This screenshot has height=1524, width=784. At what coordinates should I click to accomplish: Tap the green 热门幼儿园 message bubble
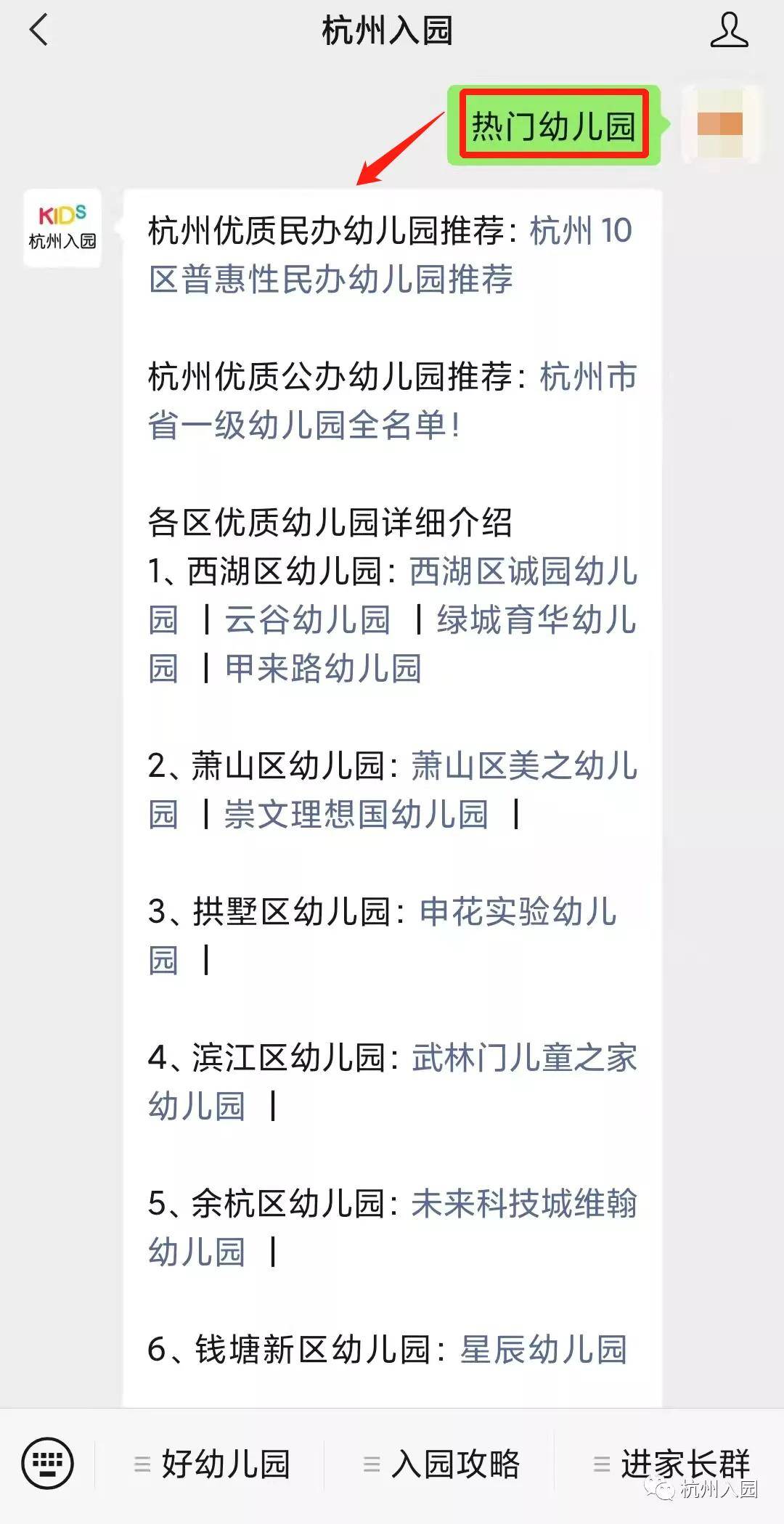tap(555, 123)
